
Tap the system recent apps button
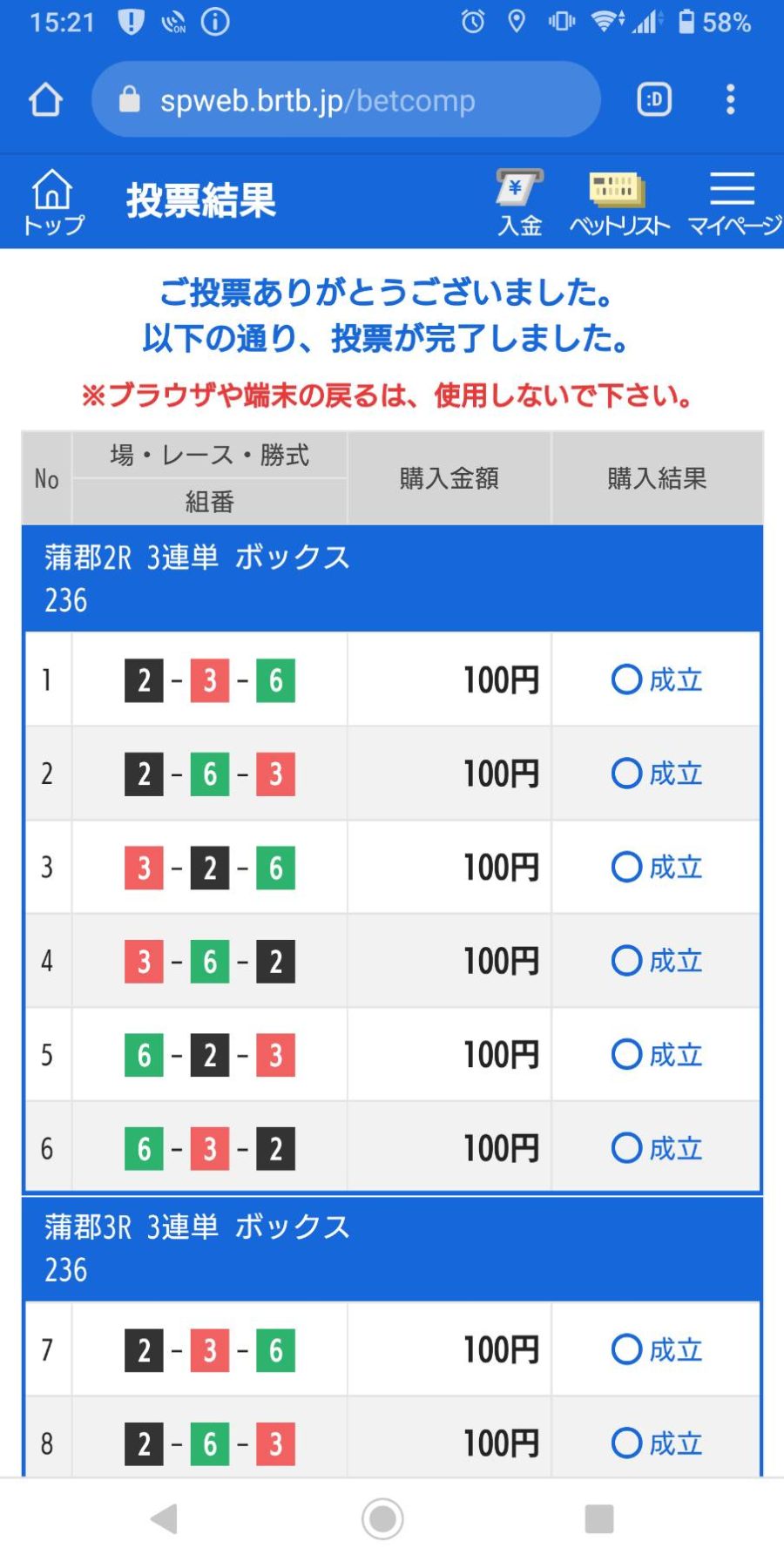click(x=599, y=1519)
